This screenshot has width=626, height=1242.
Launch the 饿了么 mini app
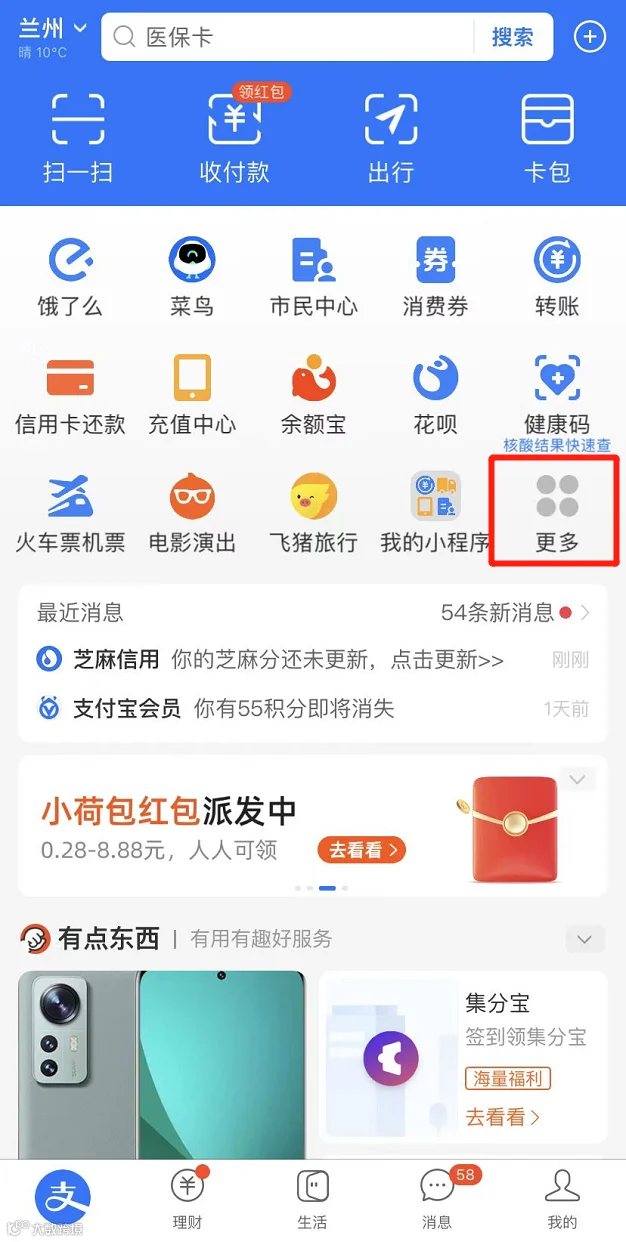[x=70, y=277]
